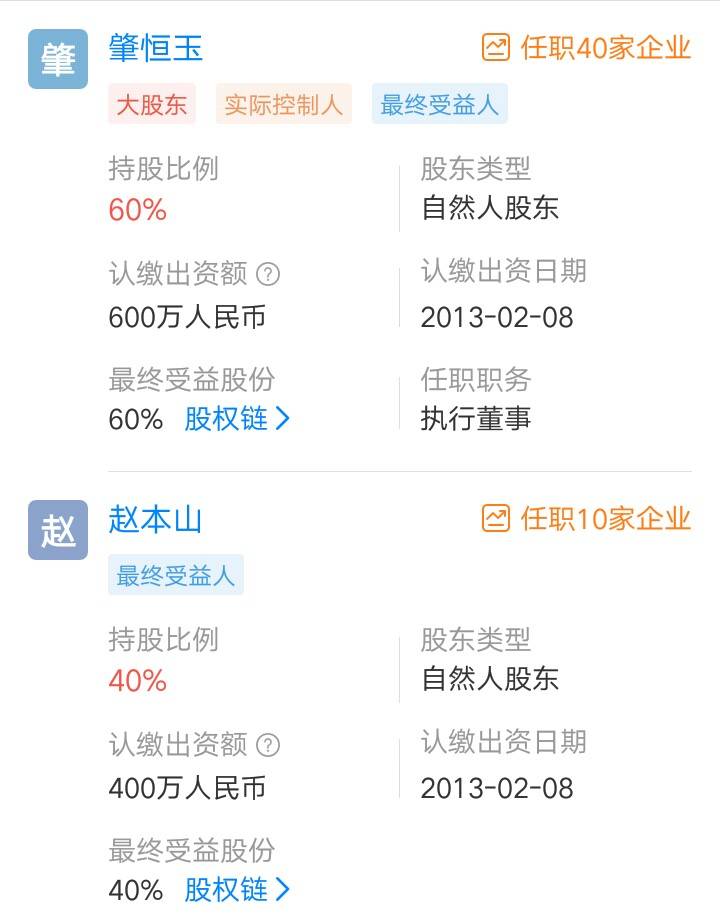The image size is (720, 920).
Task: Open 股权链 for the 60% beneficial share
Action: [237, 419]
